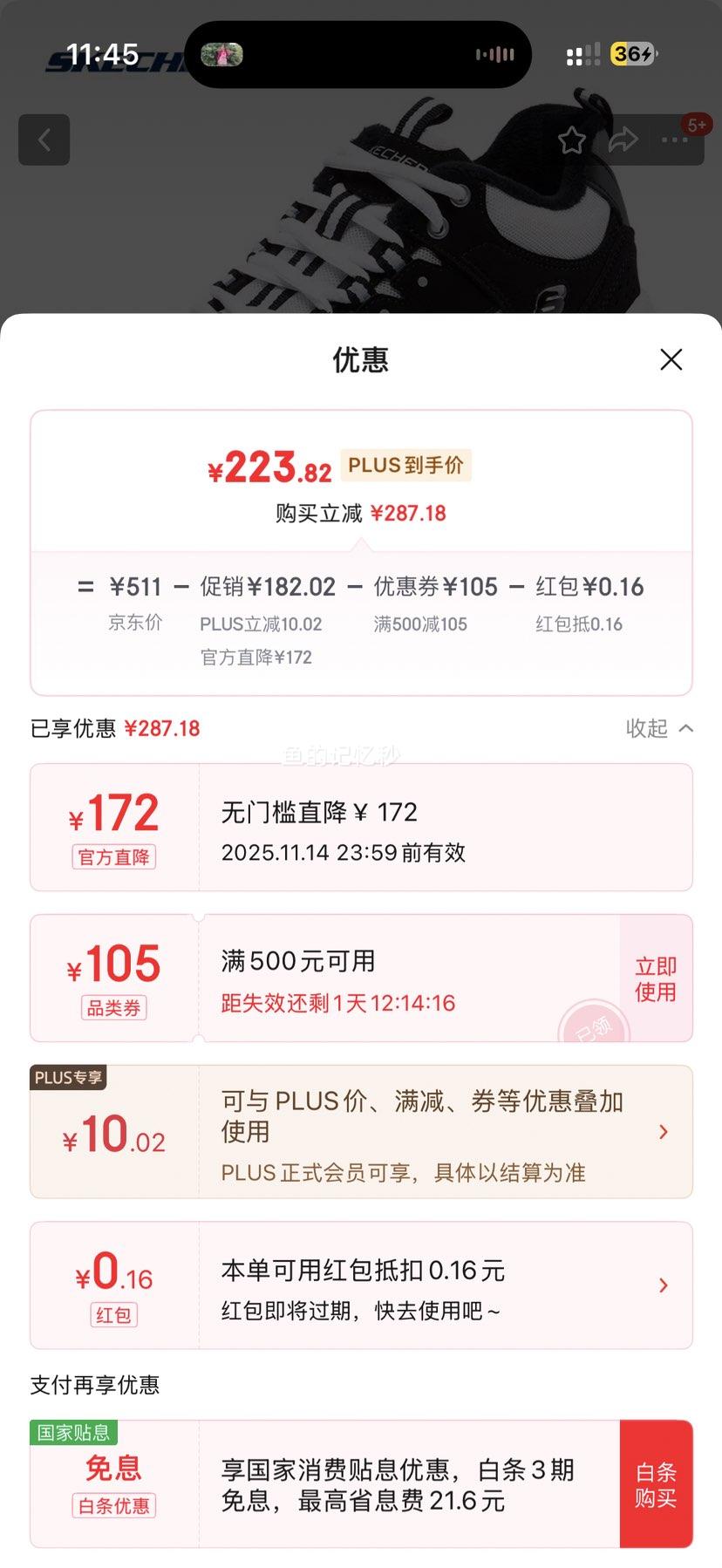Open the PLUS专享 ¥10.02 discount details
The width and height of the screenshot is (722, 1568).
click(x=663, y=1132)
